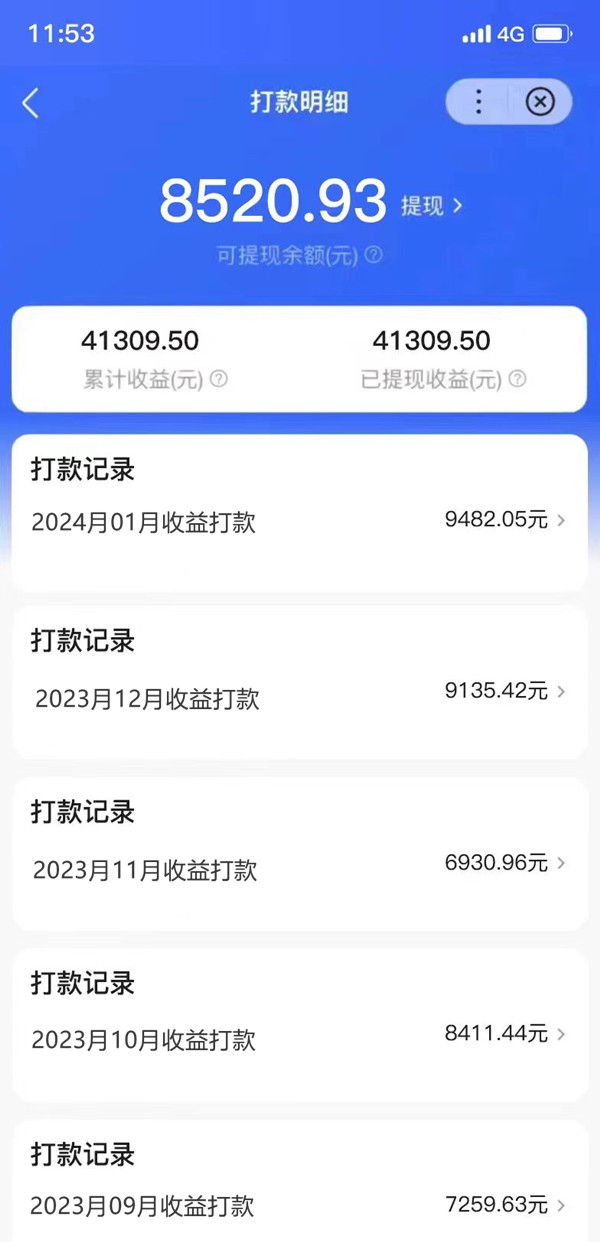Close the mini program with the X button

coord(540,102)
